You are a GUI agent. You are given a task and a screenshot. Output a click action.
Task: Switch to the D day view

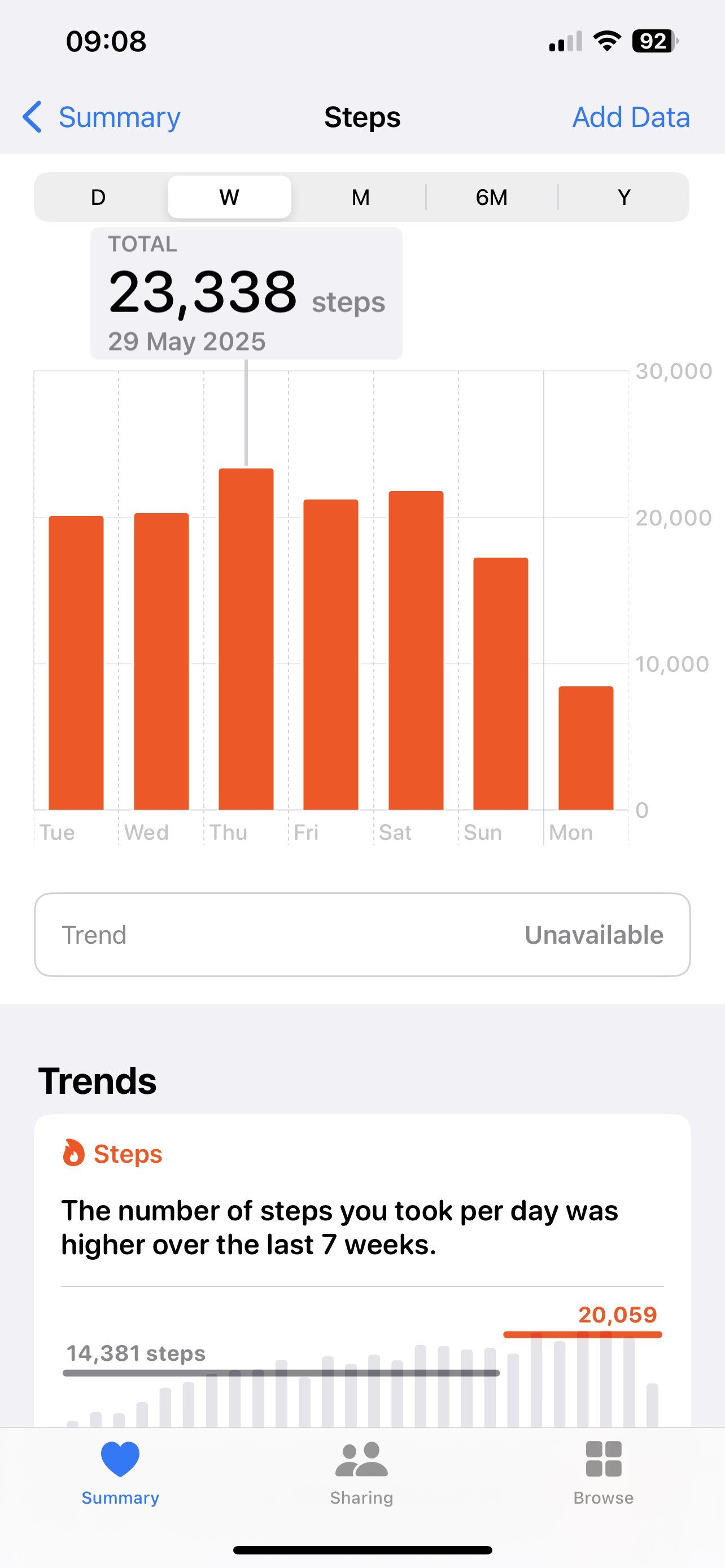point(99,197)
